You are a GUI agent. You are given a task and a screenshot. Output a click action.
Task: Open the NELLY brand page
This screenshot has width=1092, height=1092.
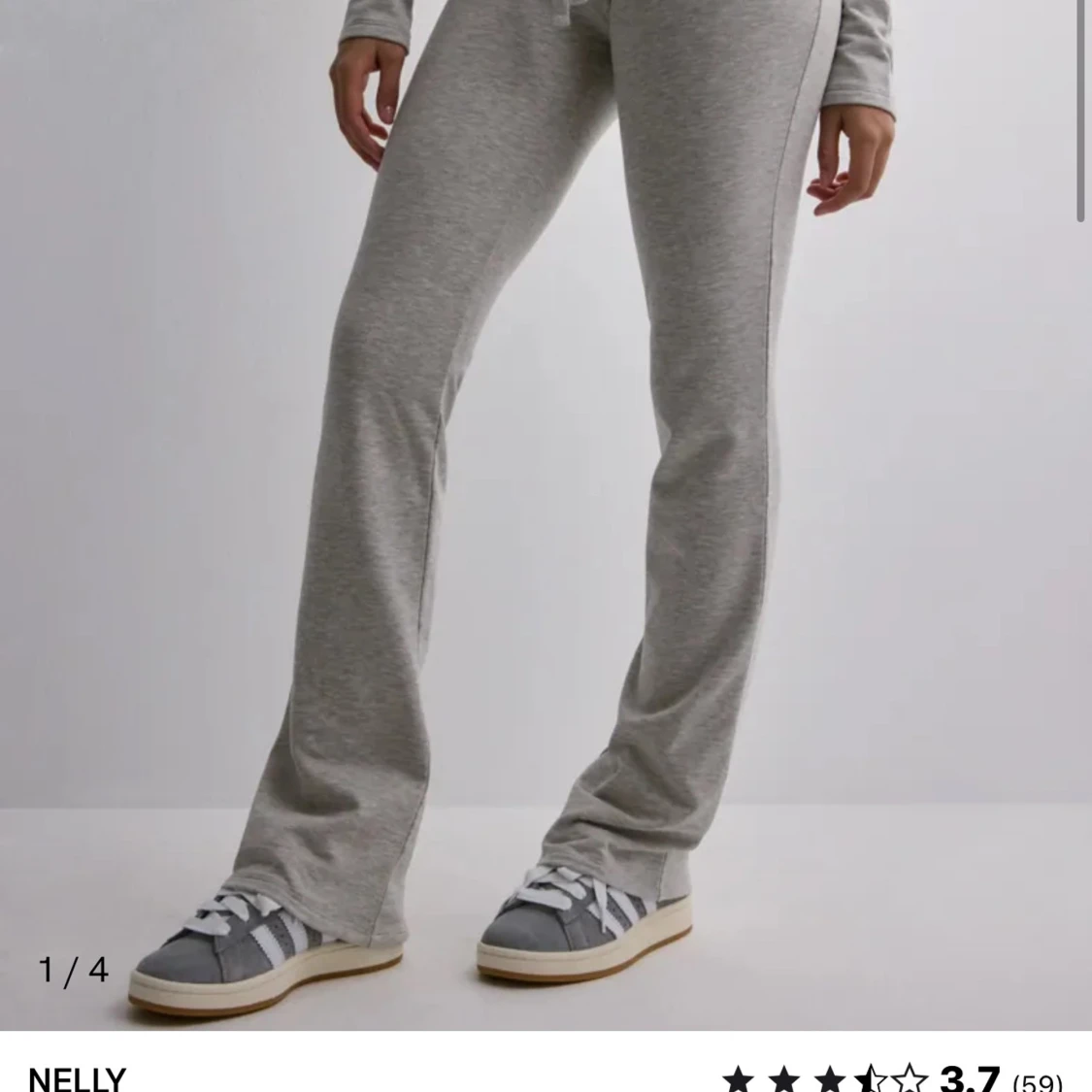click(x=78, y=1078)
